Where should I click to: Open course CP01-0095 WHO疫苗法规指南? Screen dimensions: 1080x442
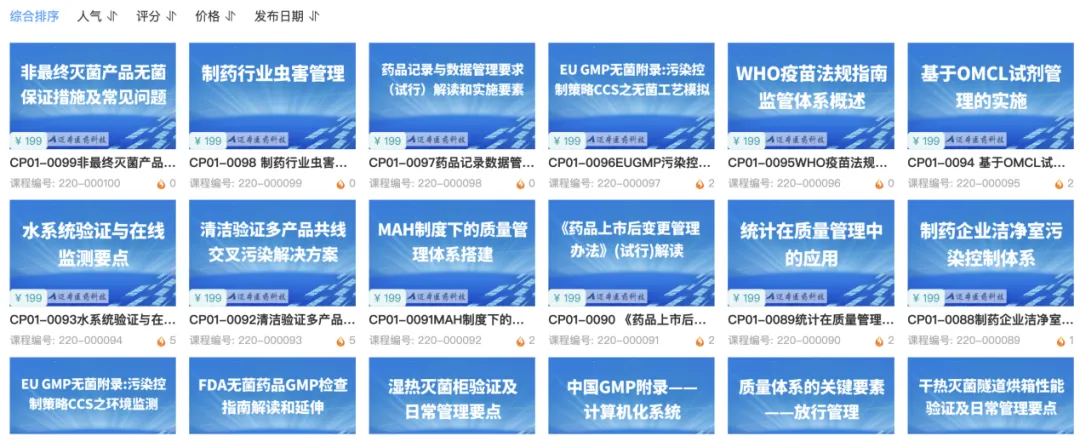811,95
